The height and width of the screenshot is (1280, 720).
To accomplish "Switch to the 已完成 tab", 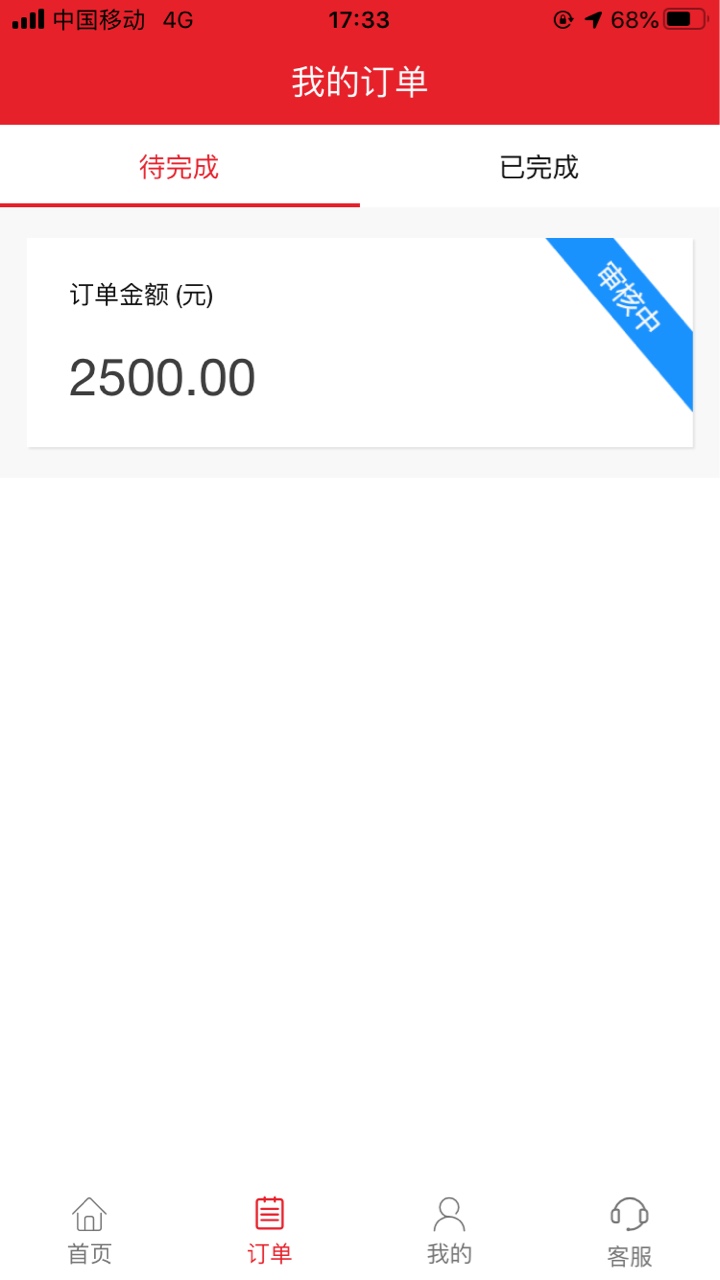I will click(539, 167).
